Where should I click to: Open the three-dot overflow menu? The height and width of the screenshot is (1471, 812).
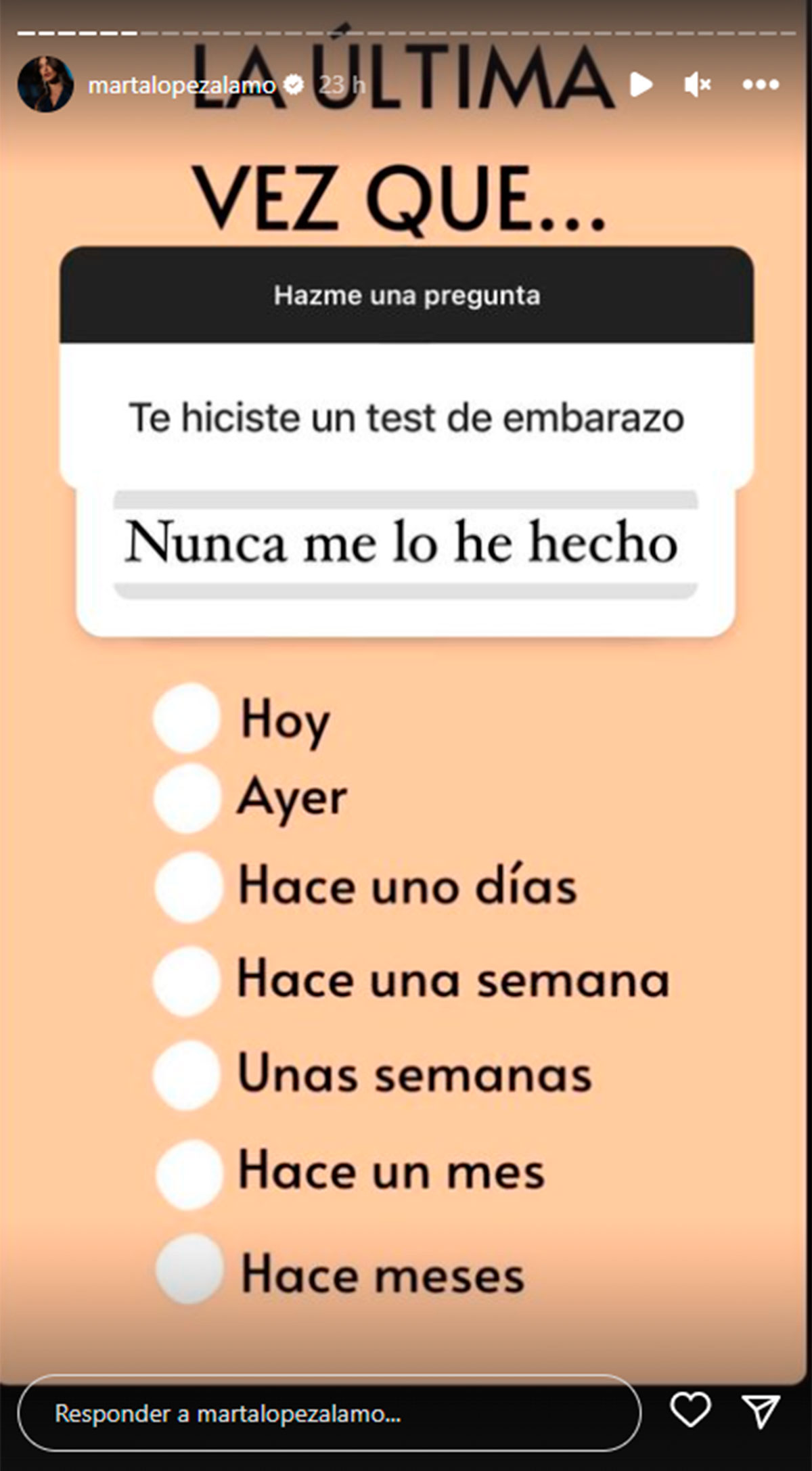[x=761, y=85]
